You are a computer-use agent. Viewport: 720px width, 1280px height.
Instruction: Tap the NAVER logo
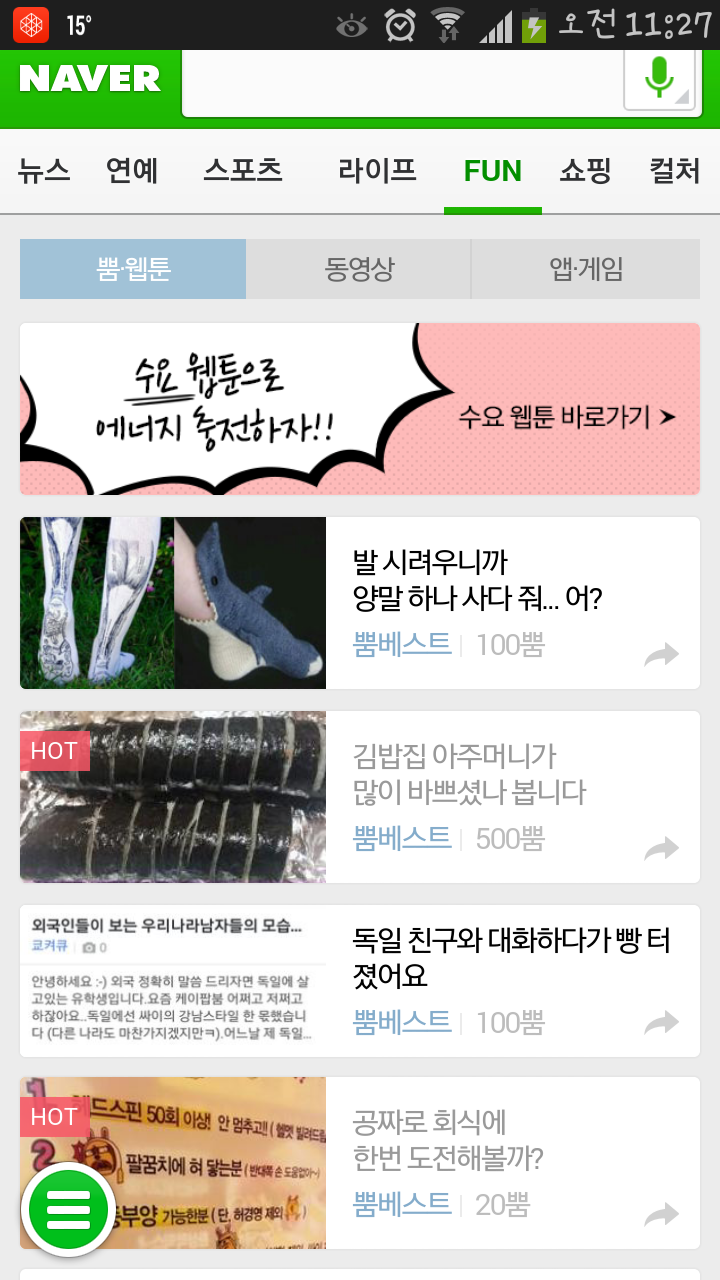click(x=89, y=80)
